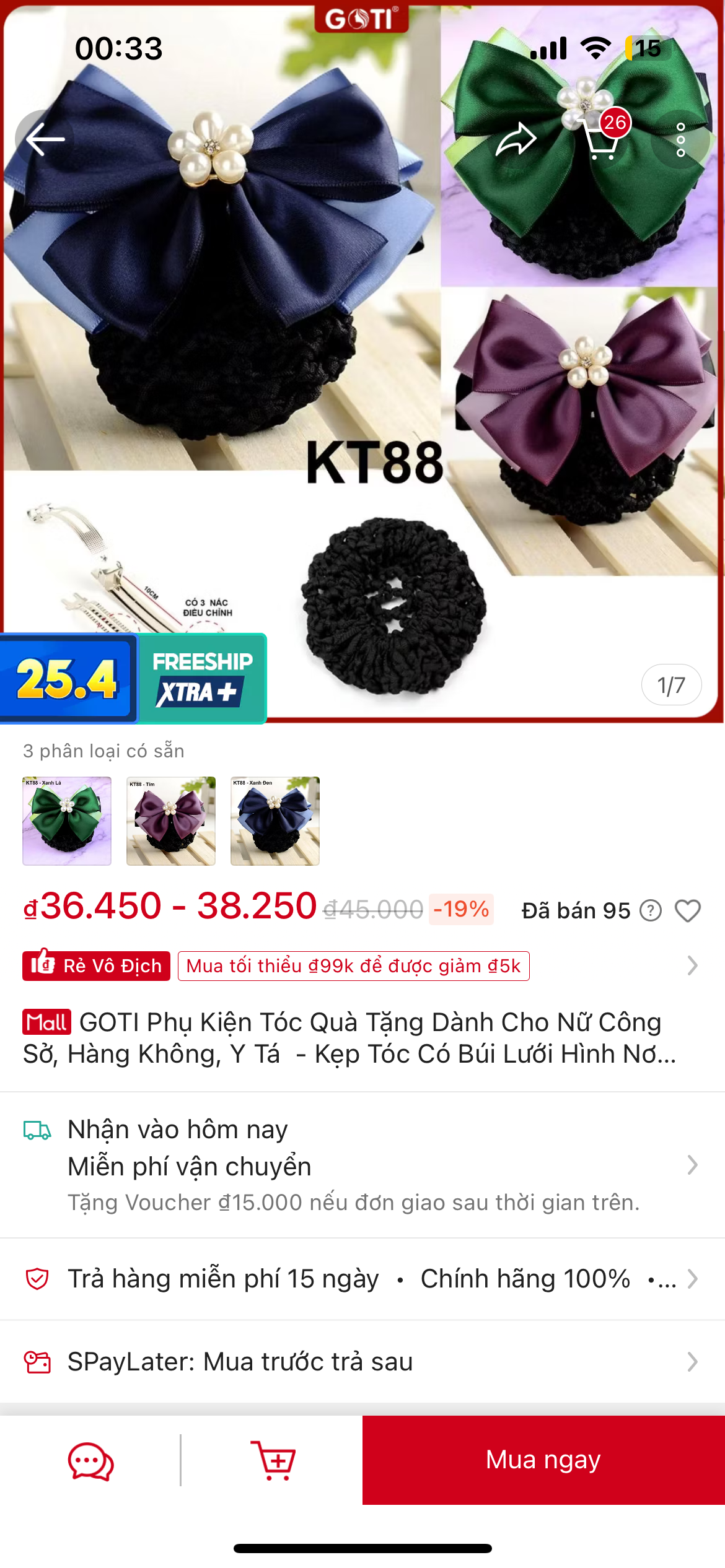This screenshot has width=725, height=1568.
Task: View the Trả hàng miễn phí 15 ngày policy
Action: (x=362, y=1279)
